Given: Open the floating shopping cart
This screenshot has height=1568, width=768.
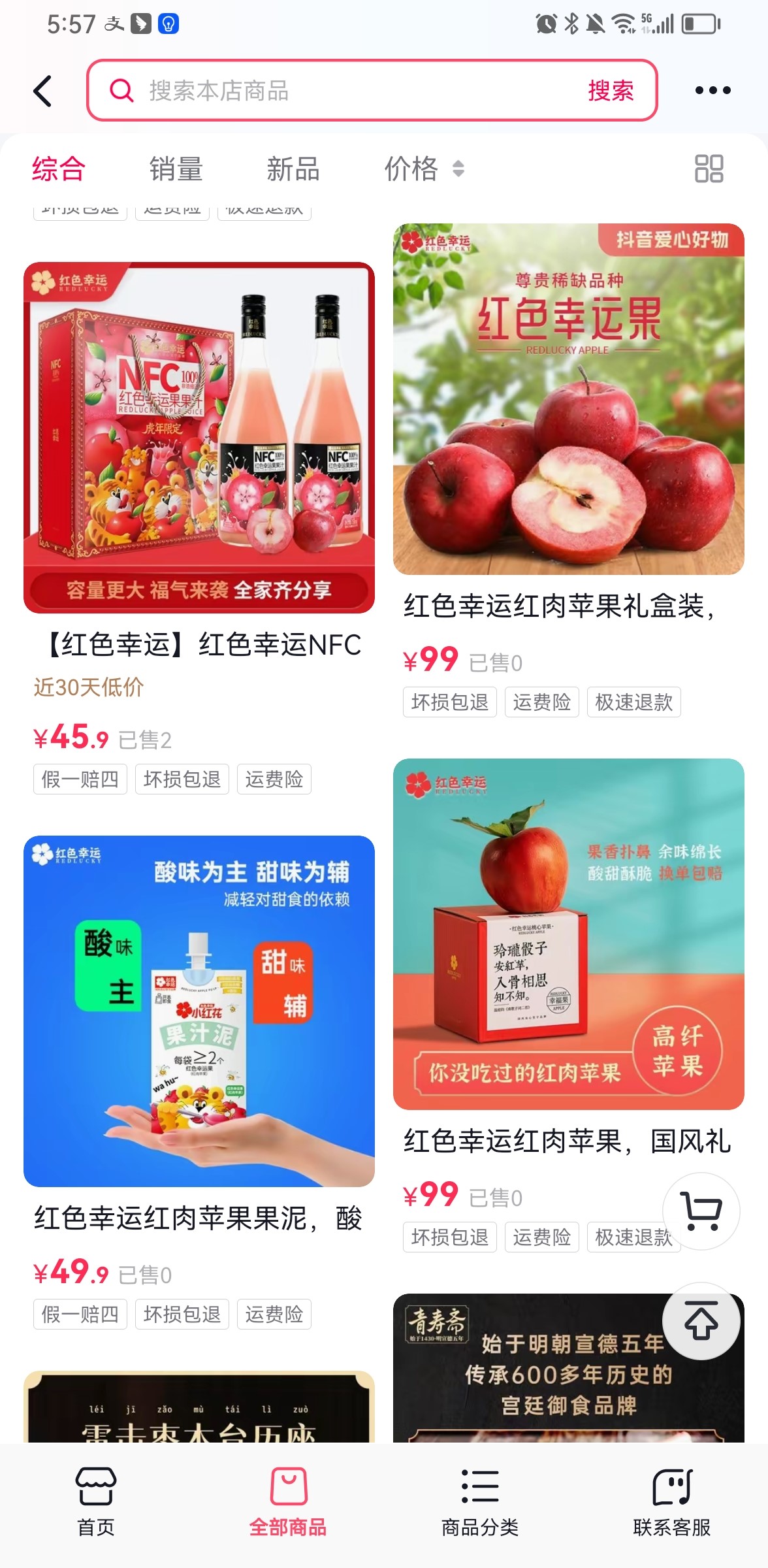Looking at the screenshot, I should (x=701, y=1211).
